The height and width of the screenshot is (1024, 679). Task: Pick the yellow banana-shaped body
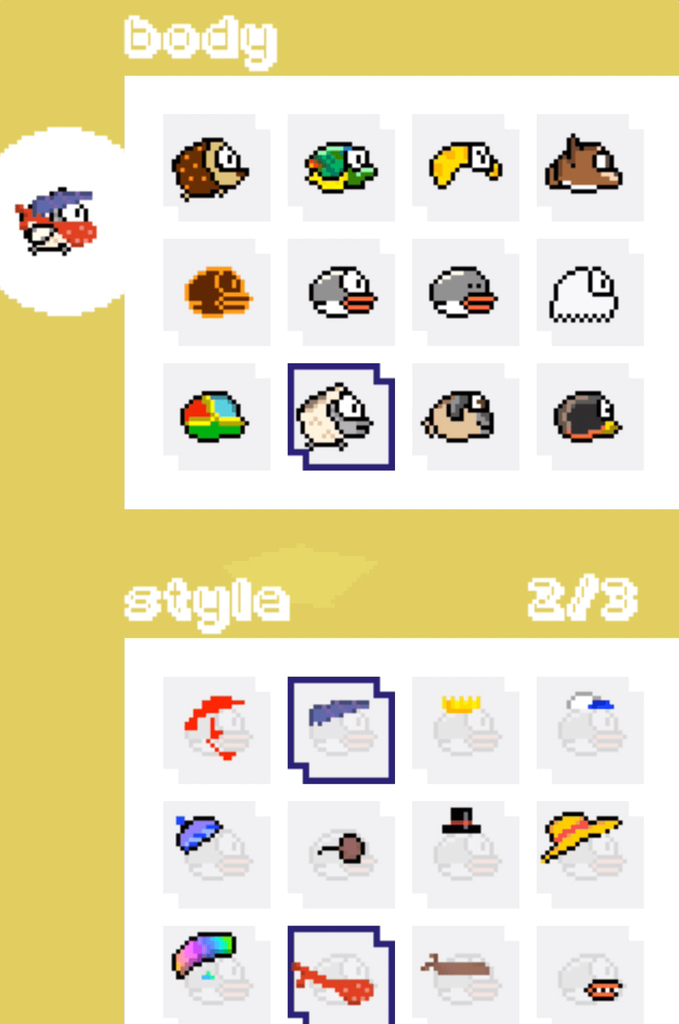[x=465, y=167]
